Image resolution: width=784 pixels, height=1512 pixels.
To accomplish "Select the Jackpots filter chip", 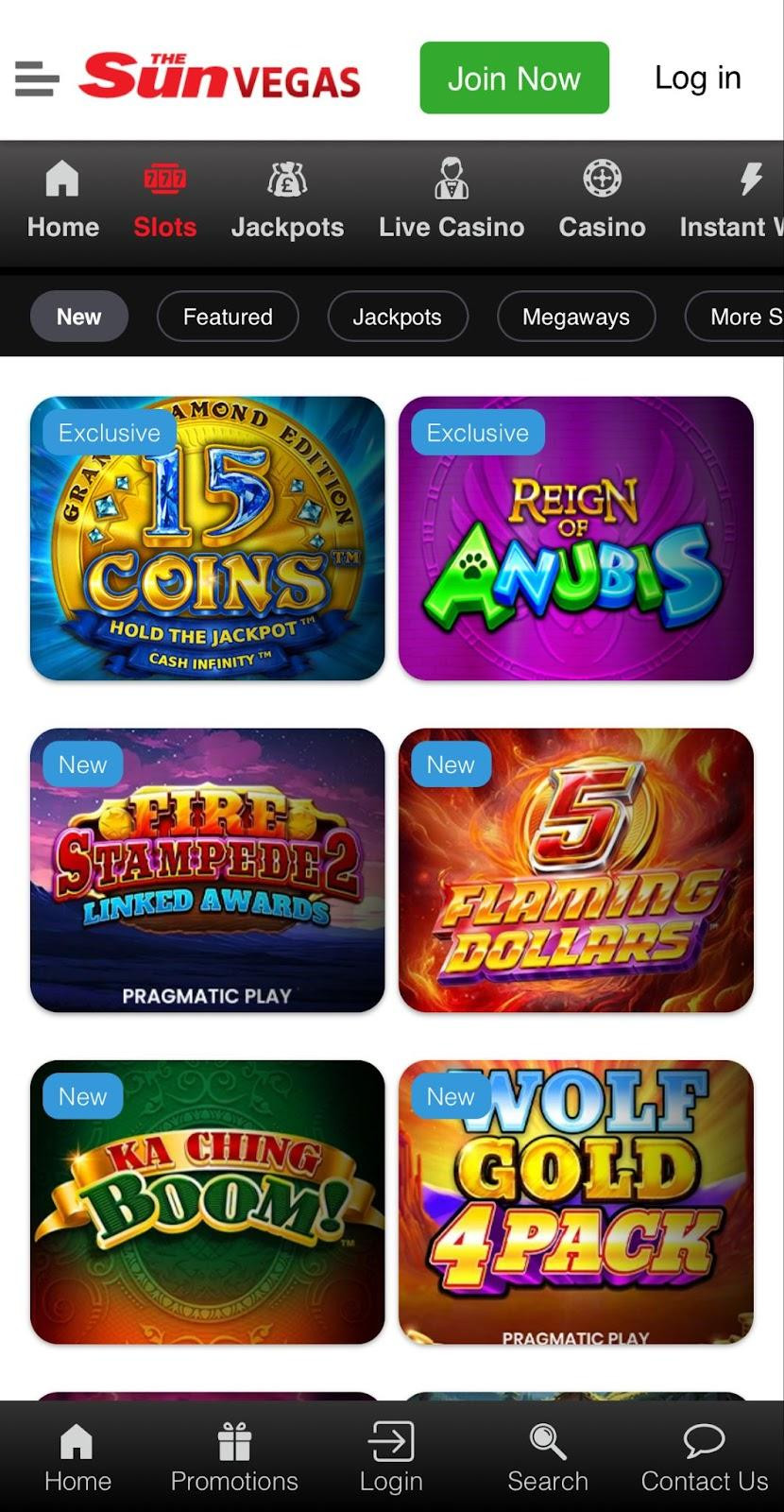I will [x=397, y=317].
